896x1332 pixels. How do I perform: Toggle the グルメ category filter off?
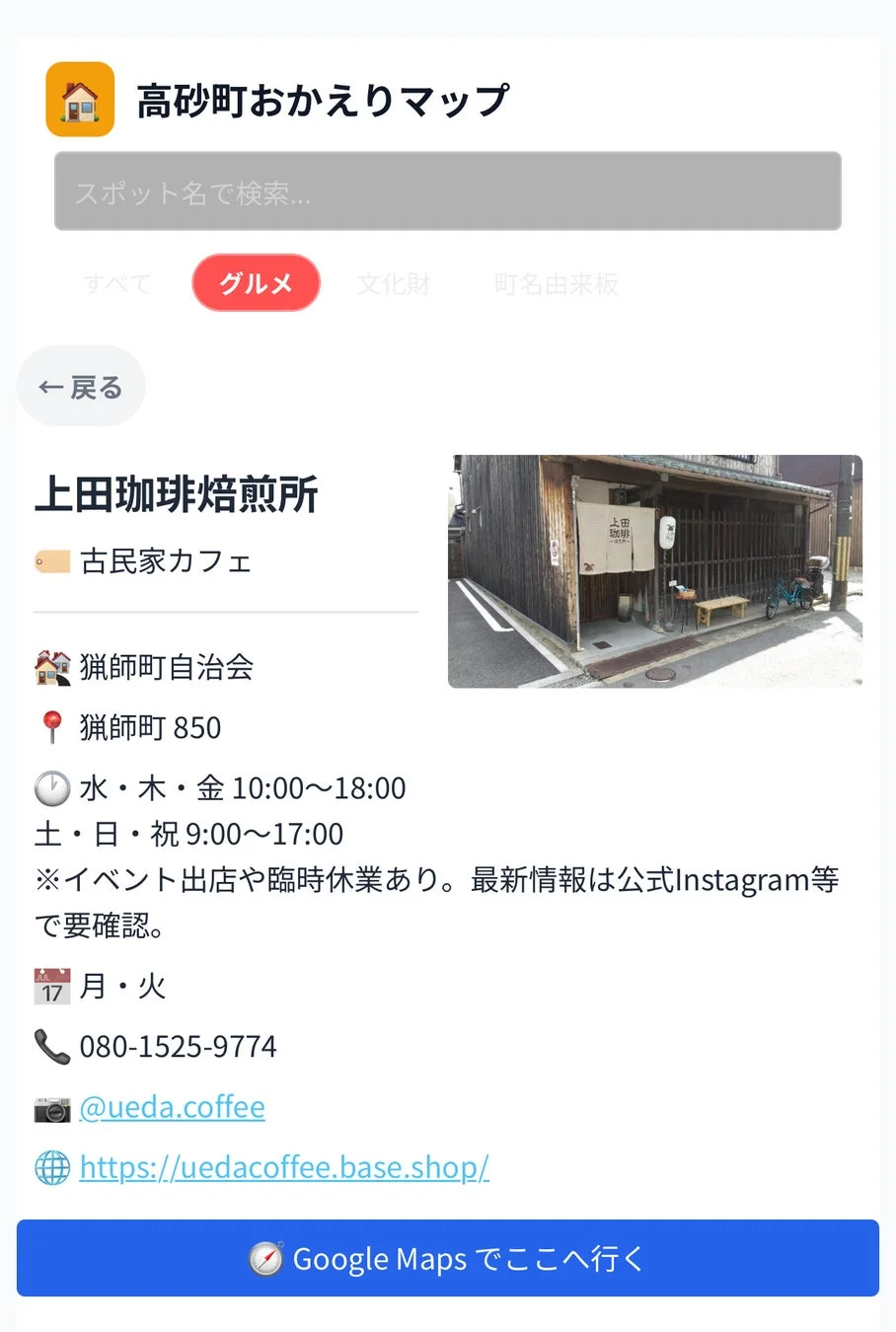point(256,283)
